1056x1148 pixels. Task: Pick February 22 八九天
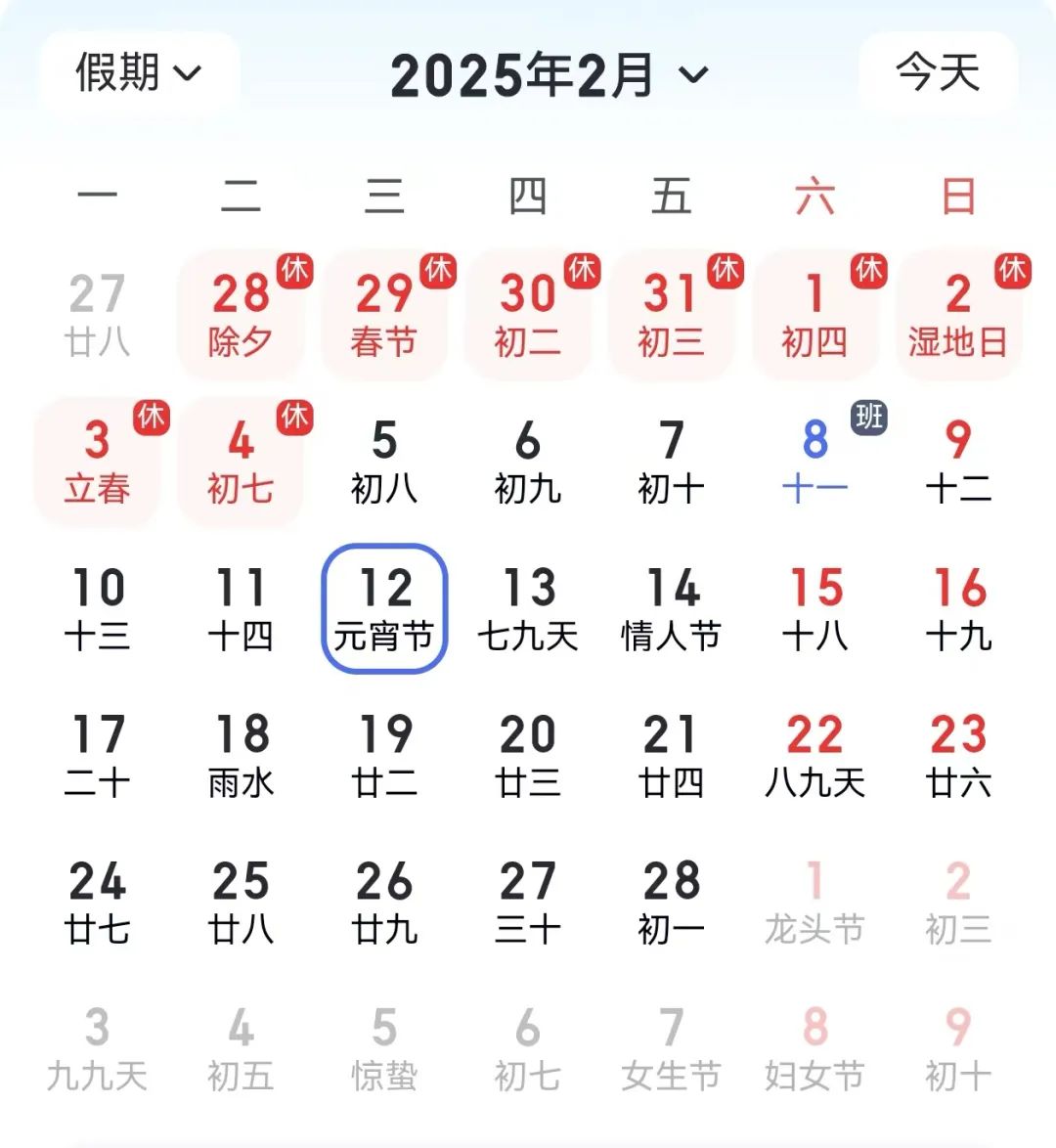pos(815,755)
